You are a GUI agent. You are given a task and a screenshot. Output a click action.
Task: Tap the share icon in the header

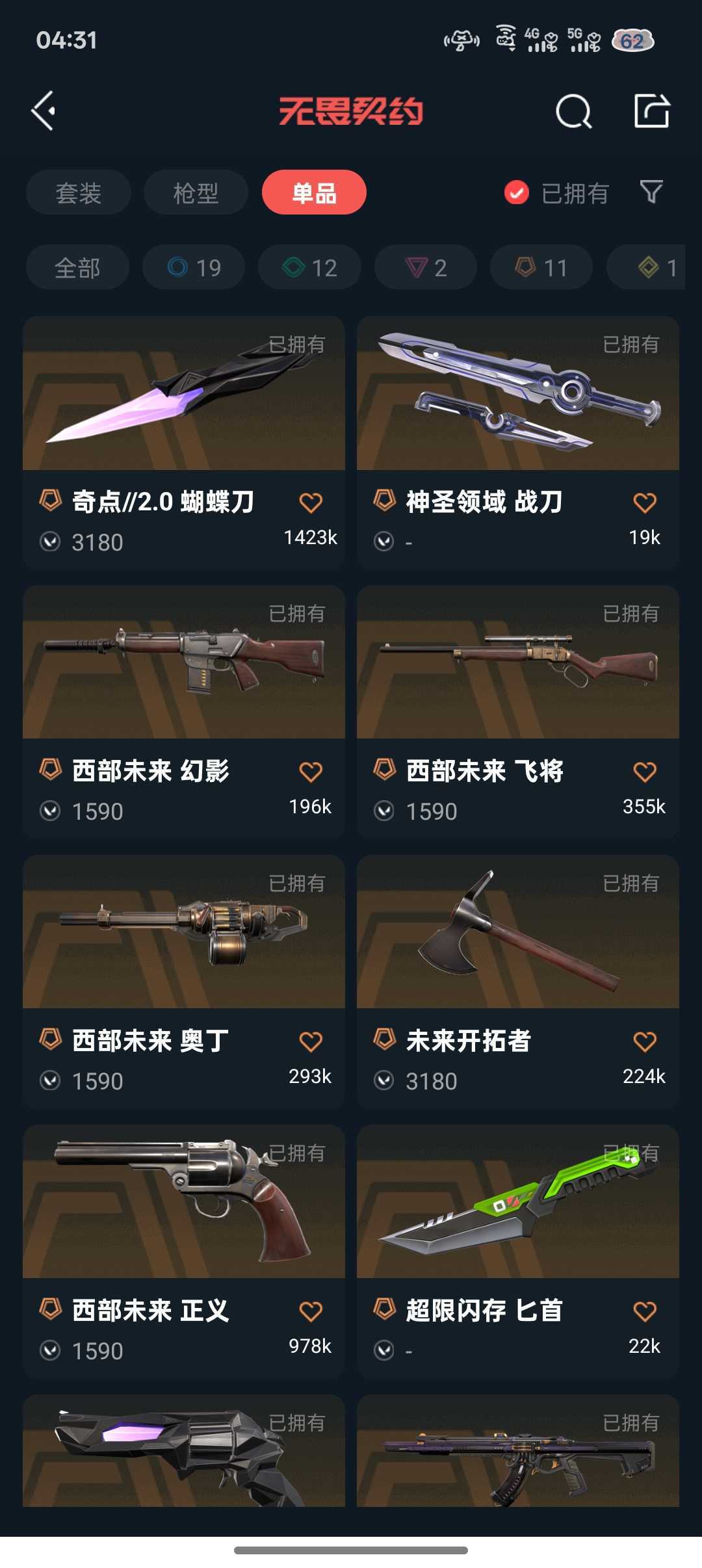[x=651, y=111]
